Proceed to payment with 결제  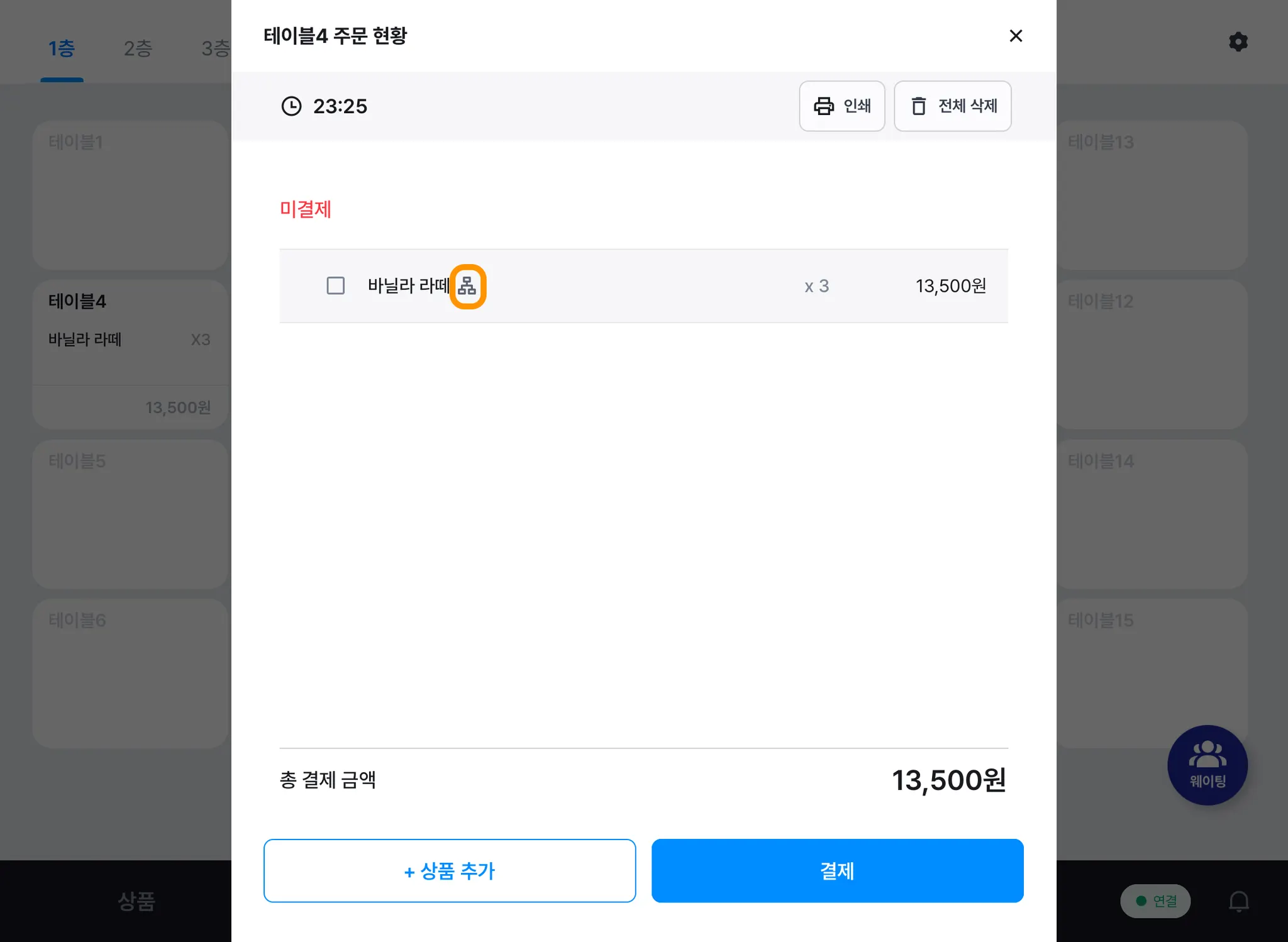tap(837, 870)
